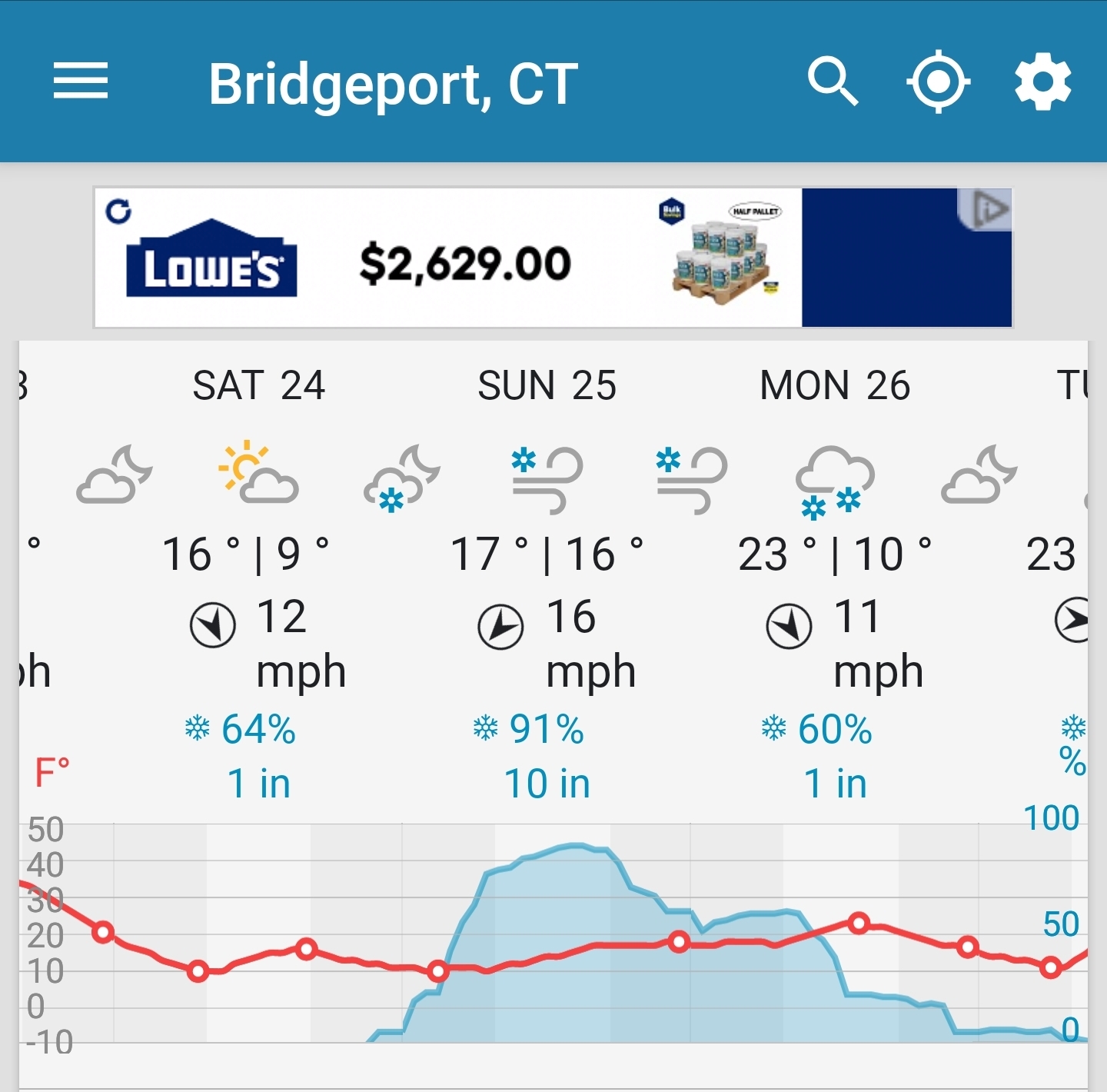Open the hamburger navigation menu
This screenshot has width=1107, height=1092.
81,82
